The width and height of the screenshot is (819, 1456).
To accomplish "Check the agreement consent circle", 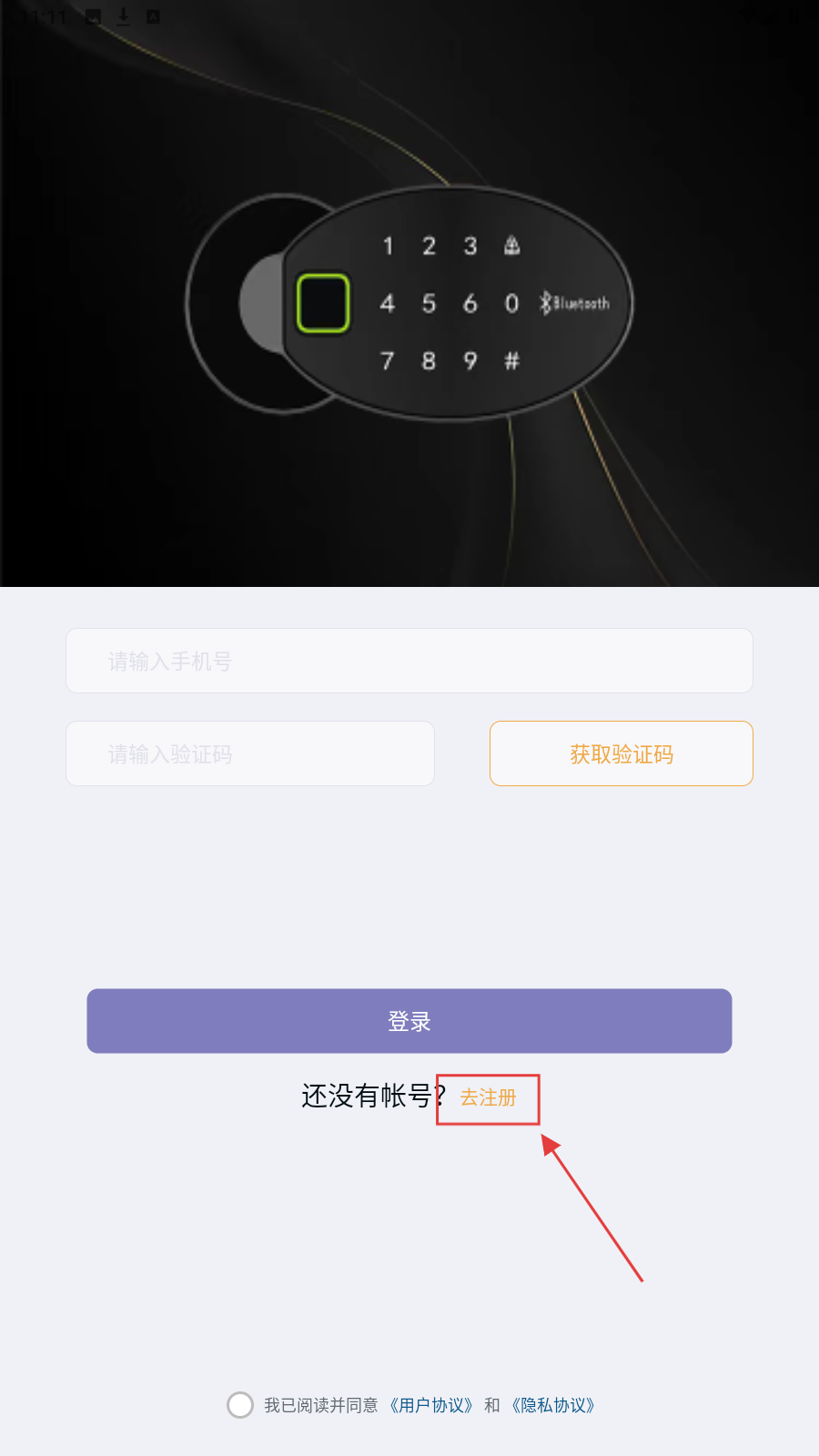I will (x=240, y=1405).
